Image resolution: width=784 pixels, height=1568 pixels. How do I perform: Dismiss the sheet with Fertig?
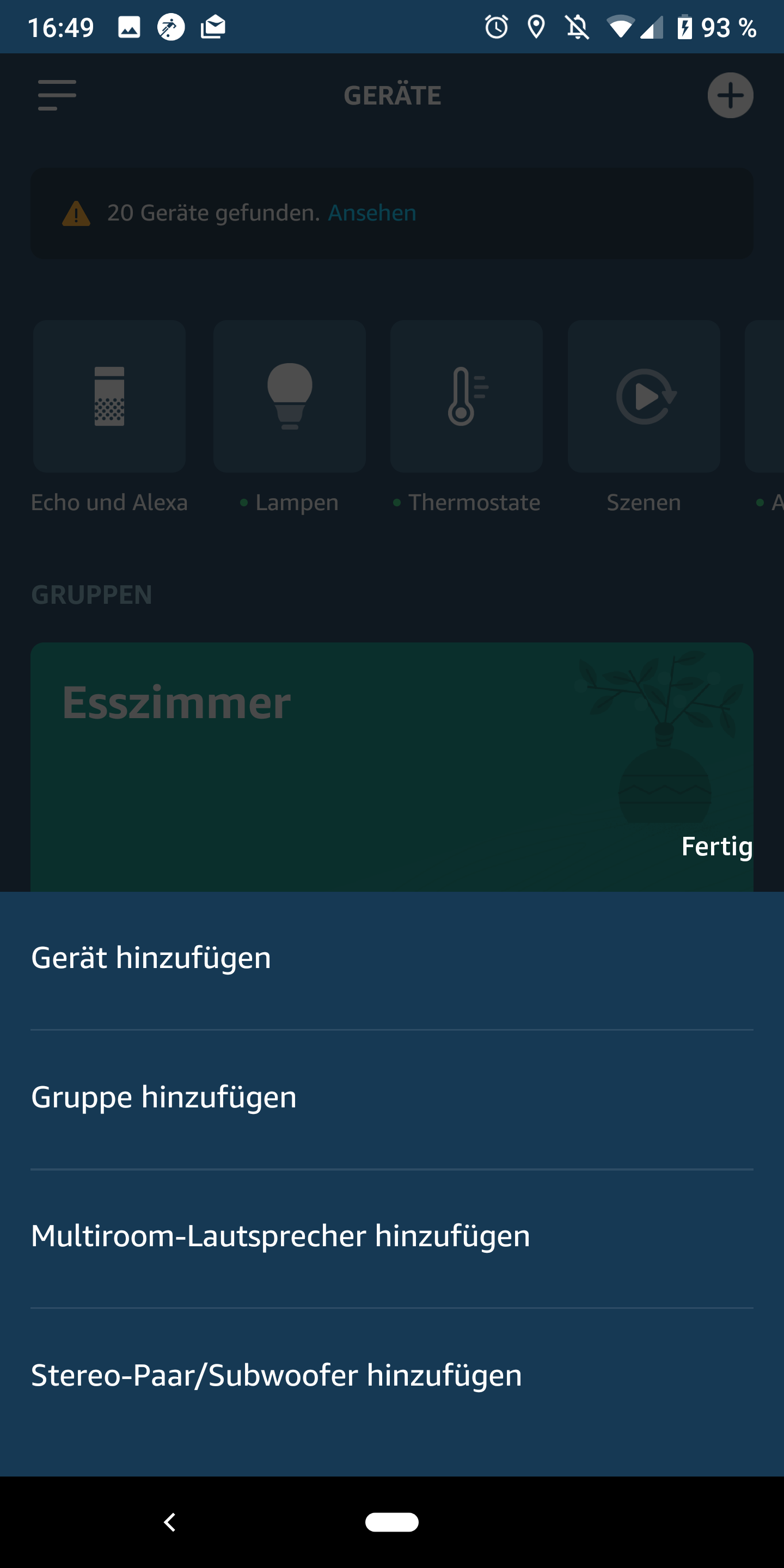(x=716, y=847)
